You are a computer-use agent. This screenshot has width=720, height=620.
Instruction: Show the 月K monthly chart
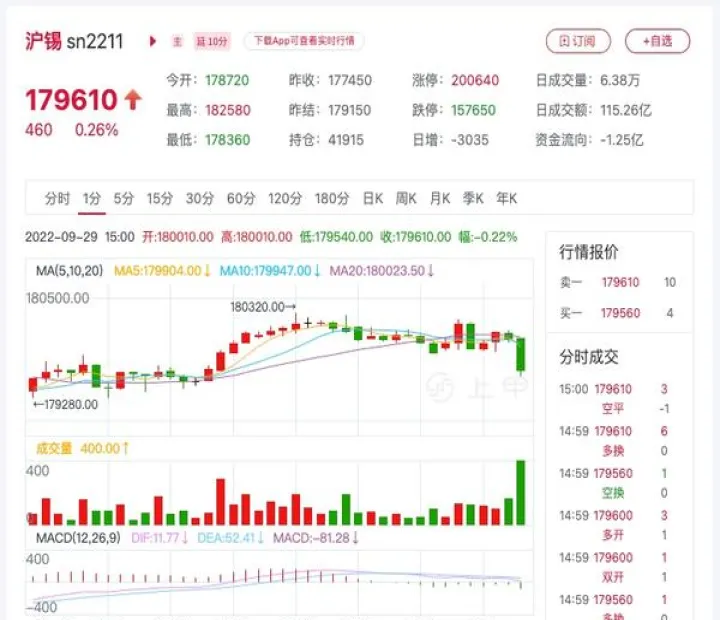(440, 199)
